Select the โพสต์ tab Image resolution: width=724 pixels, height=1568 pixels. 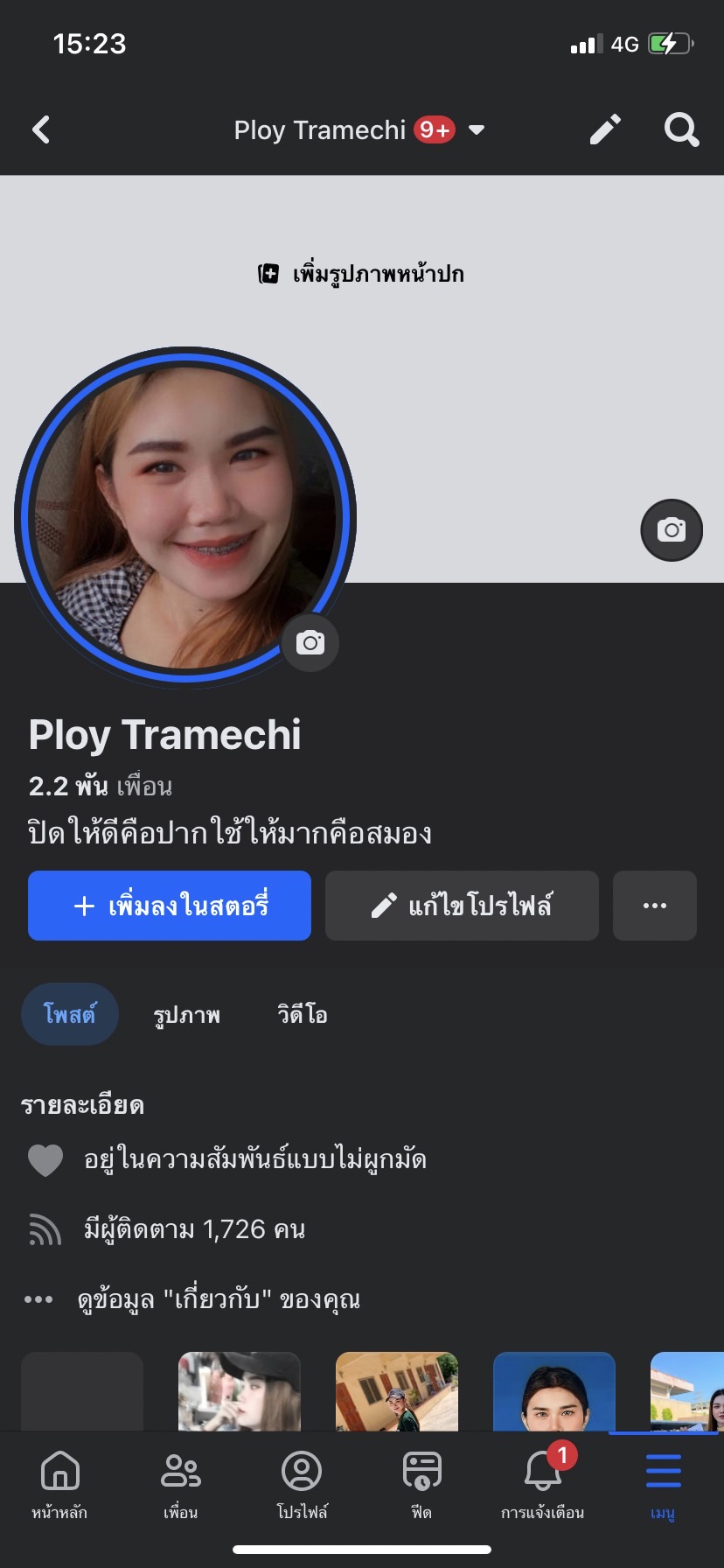click(70, 1013)
